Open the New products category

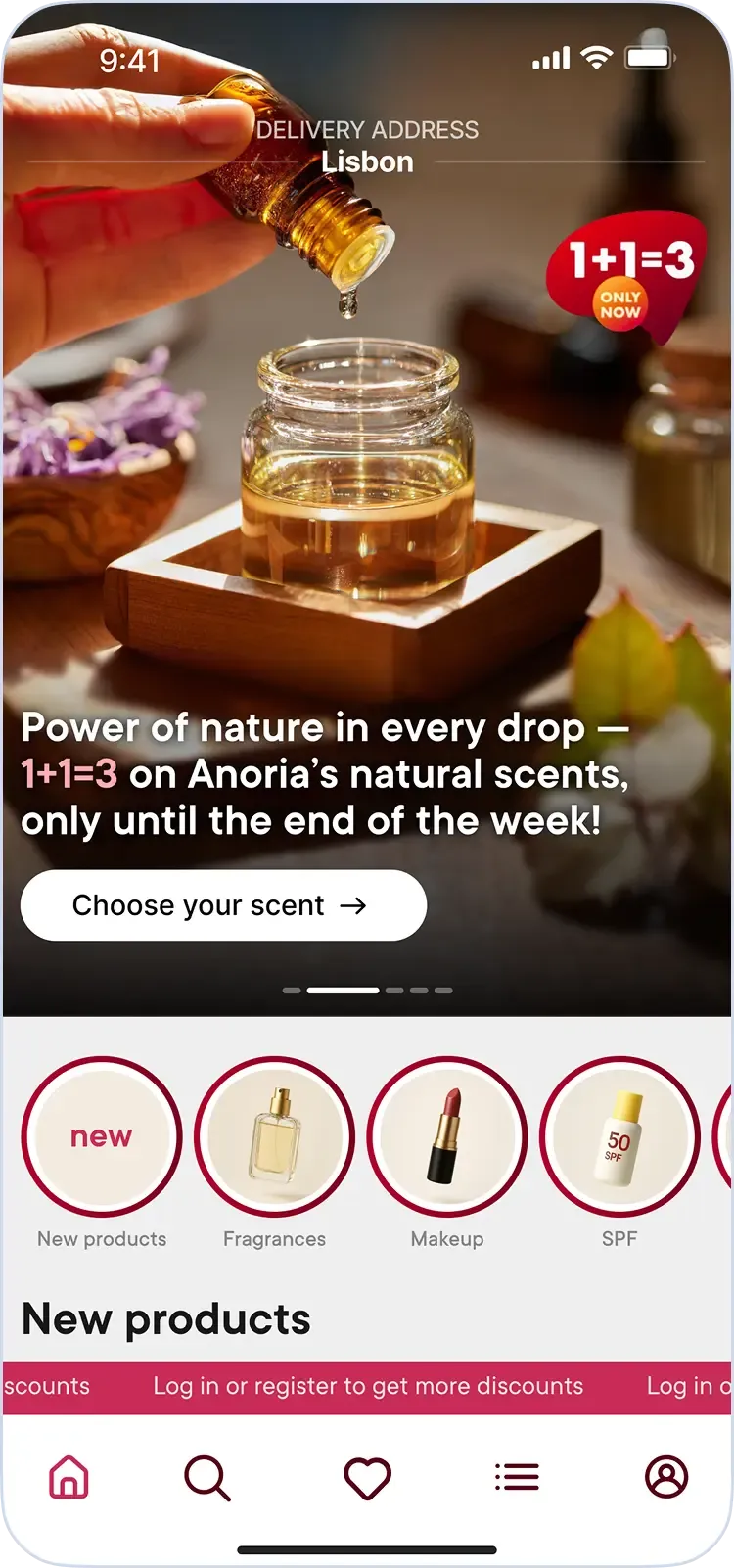pyautogui.click(x=102, y=1137)
